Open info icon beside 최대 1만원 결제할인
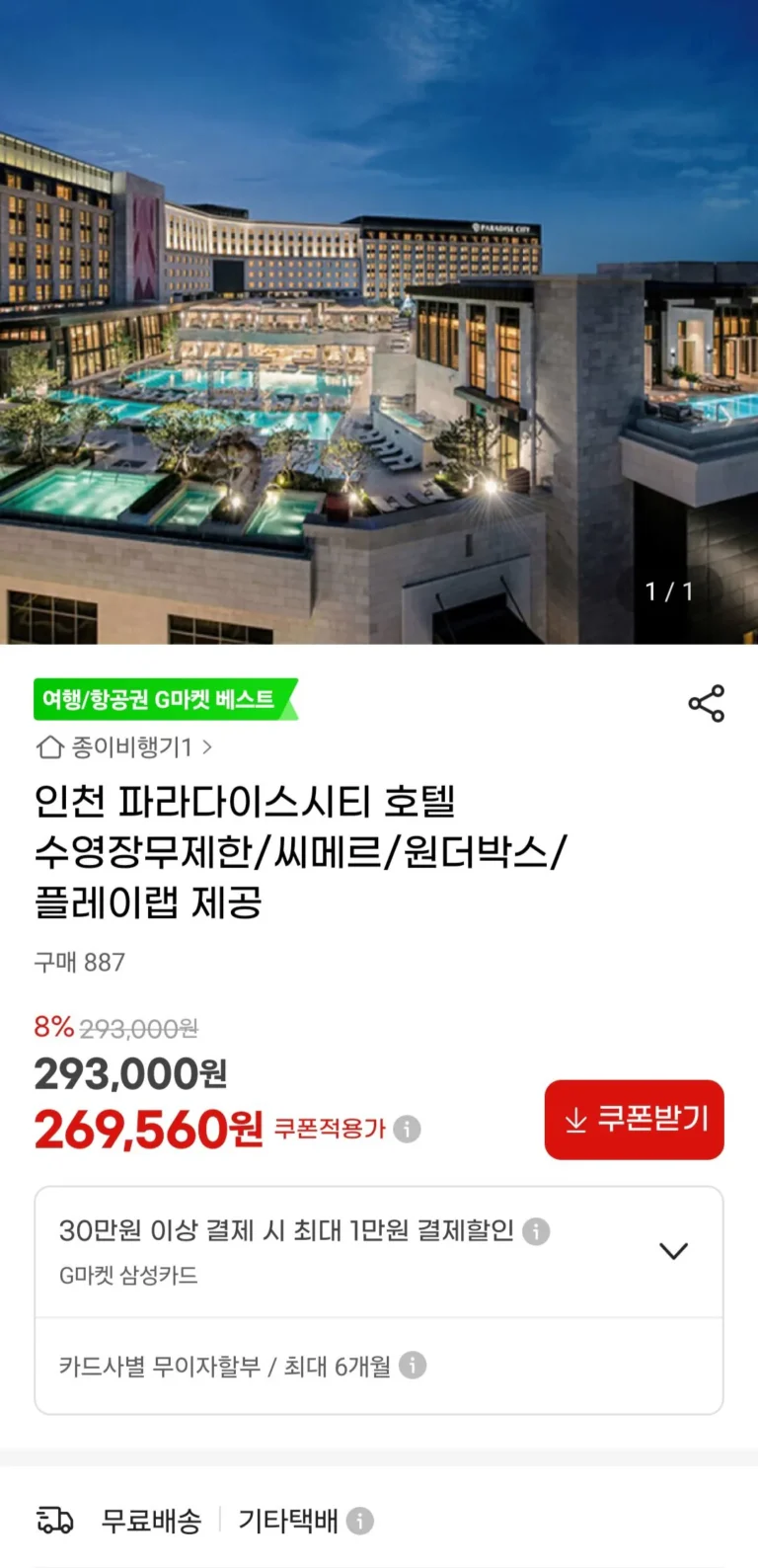758x1568 pixels. point(536,1231)
